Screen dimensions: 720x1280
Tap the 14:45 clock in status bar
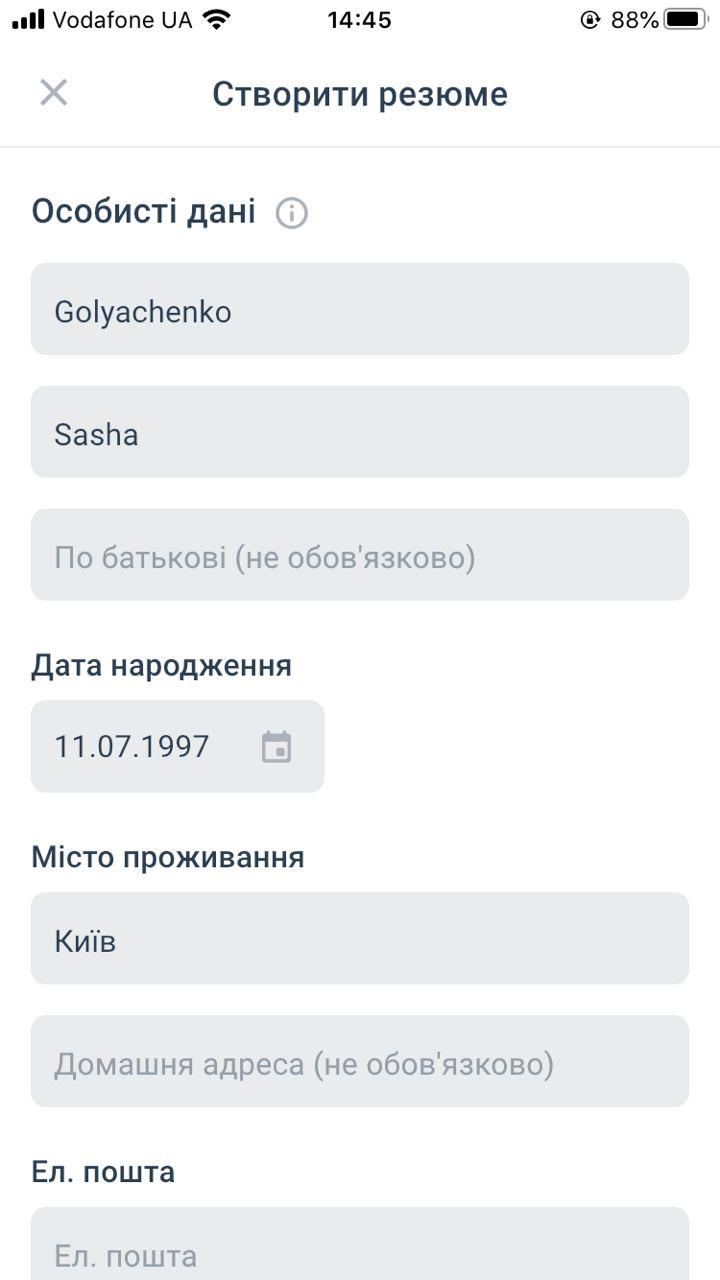click(360, 18)
